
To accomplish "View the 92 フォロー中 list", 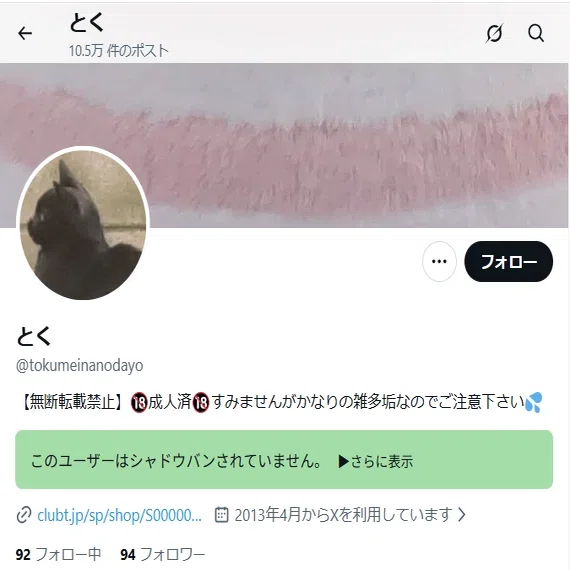I will click(x=58, y=555).
